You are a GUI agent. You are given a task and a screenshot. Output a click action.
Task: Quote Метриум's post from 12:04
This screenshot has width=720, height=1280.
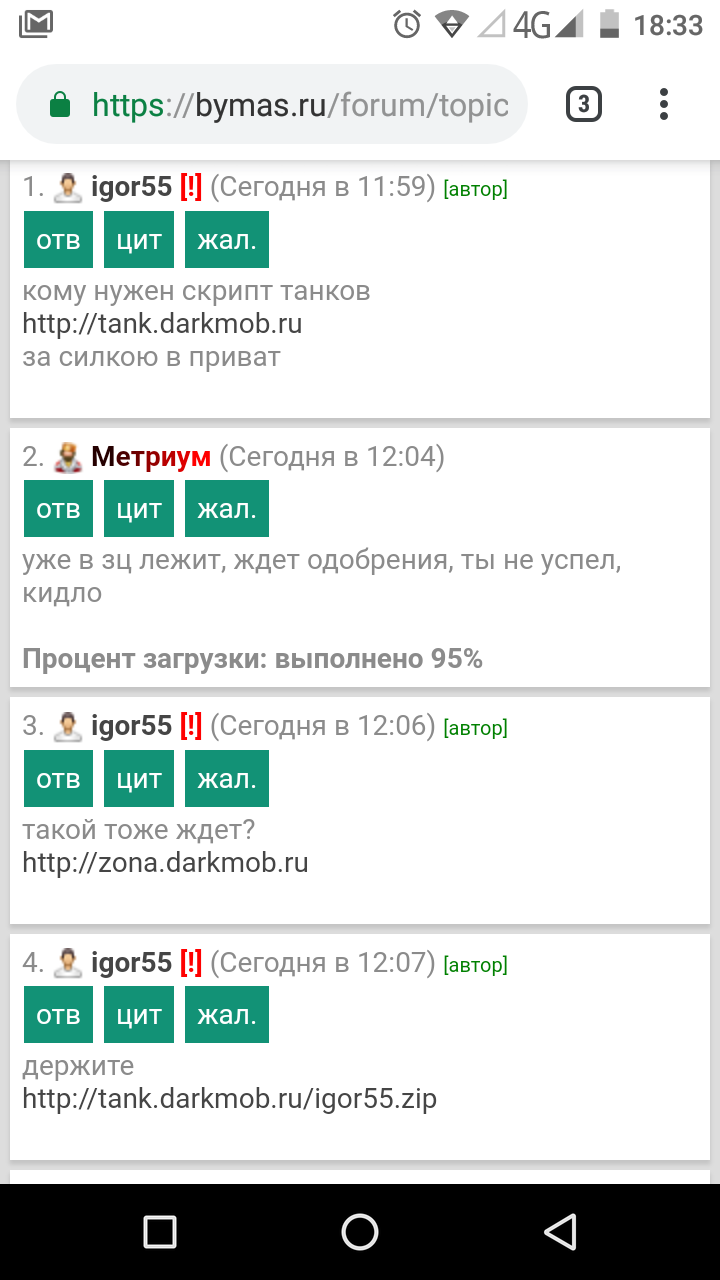[139, 509]
